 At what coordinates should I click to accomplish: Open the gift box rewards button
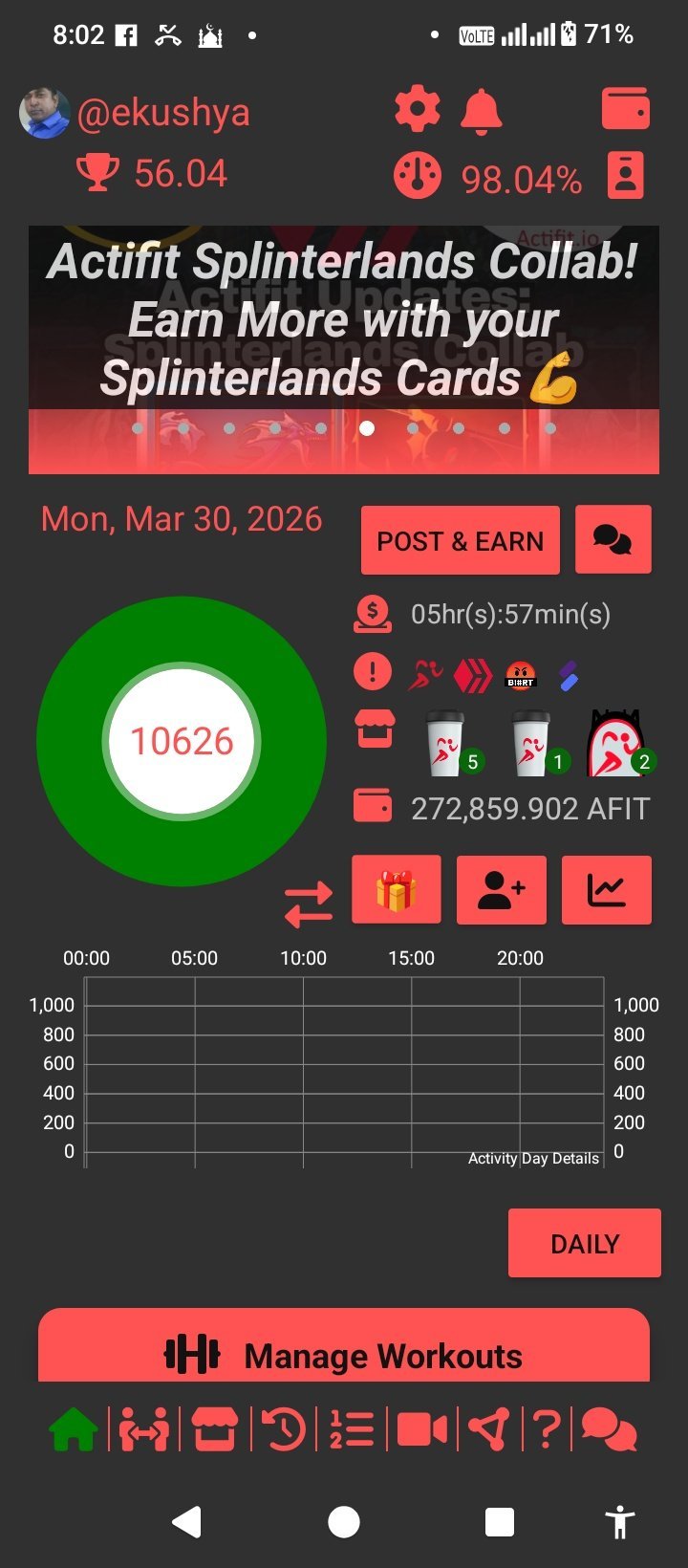coord(396,890)
